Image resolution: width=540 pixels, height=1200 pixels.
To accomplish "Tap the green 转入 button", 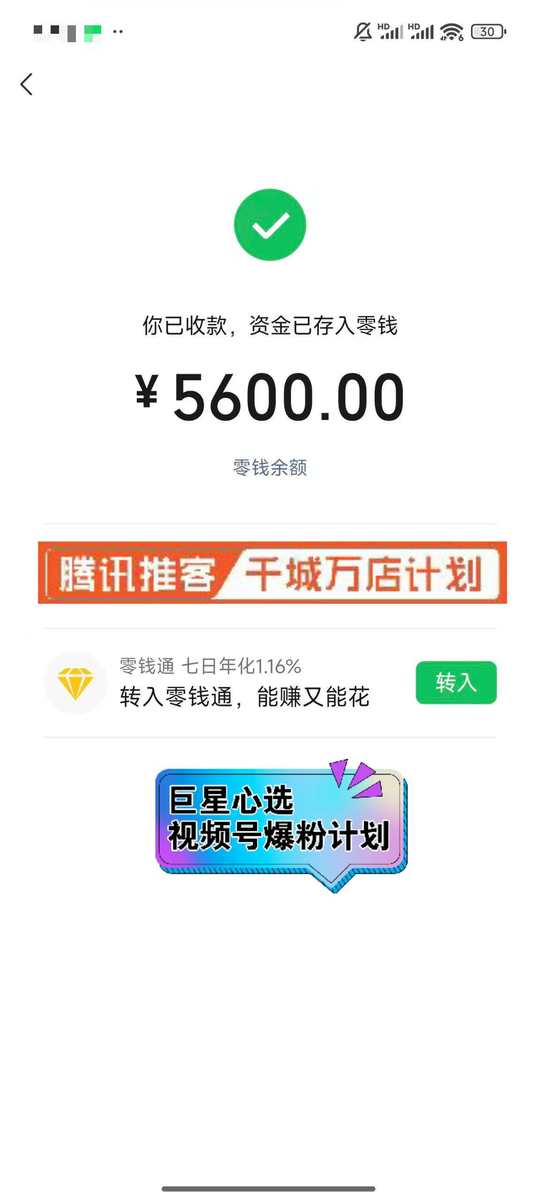I will click(x=456, y=683).
